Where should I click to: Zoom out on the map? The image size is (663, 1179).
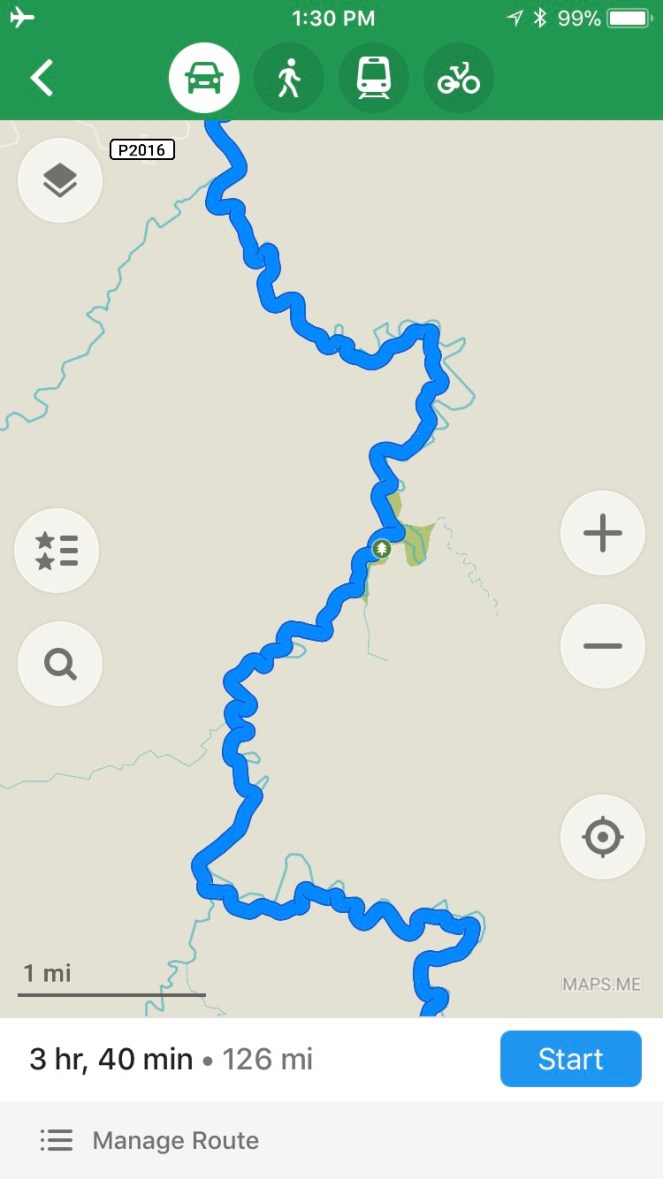coord(602,646)
